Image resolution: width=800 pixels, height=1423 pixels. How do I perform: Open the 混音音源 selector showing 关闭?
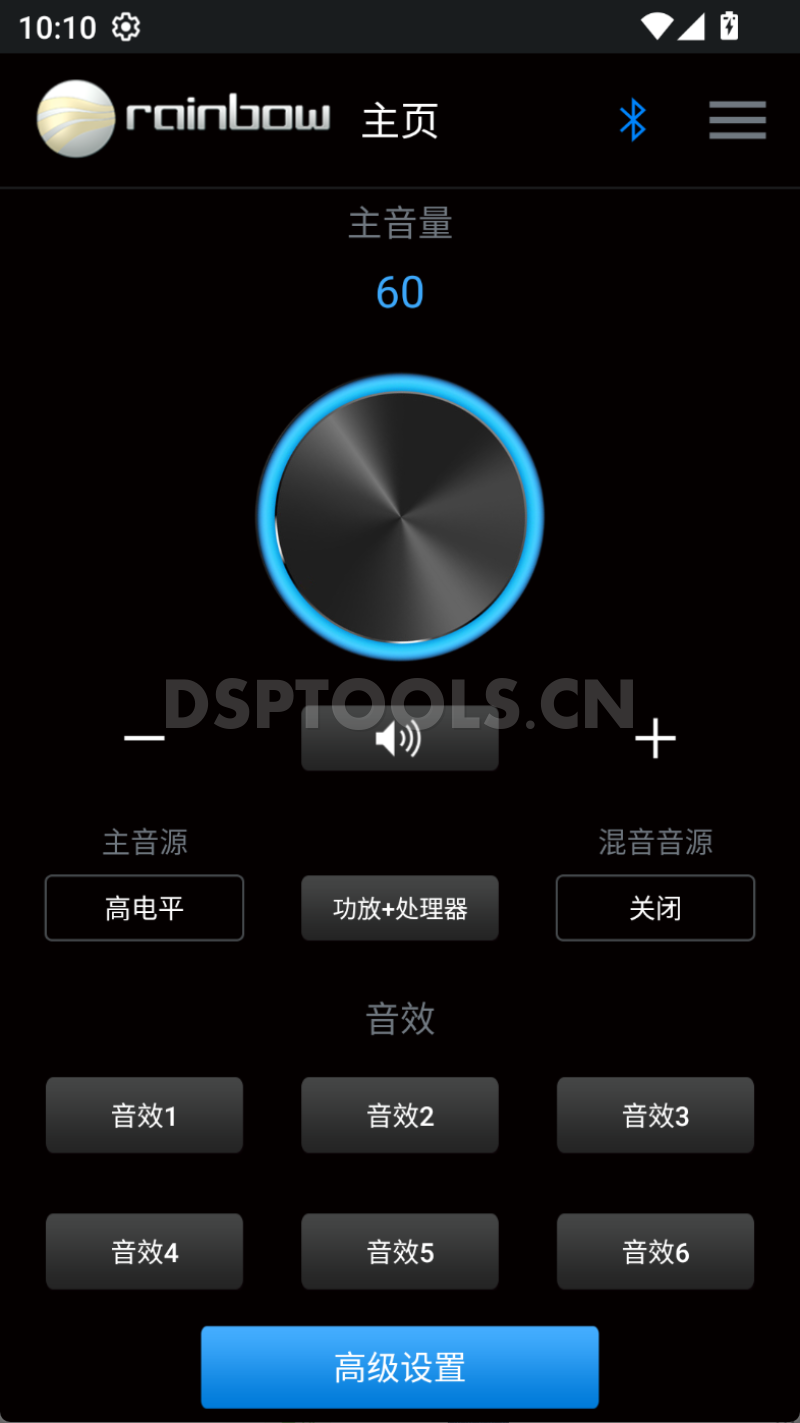point(655,908)
